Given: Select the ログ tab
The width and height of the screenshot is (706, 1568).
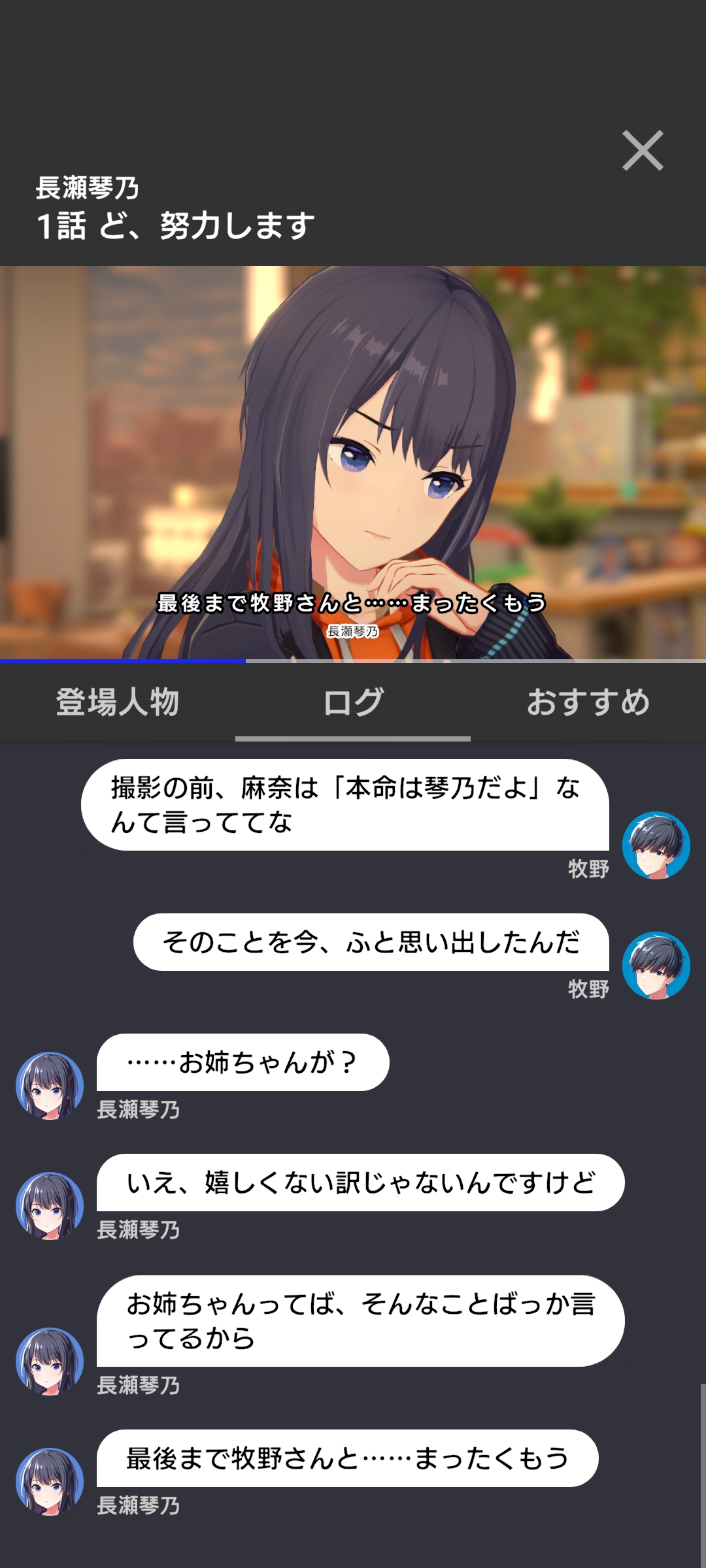Looking at the screenshot, I should (353, 702).
